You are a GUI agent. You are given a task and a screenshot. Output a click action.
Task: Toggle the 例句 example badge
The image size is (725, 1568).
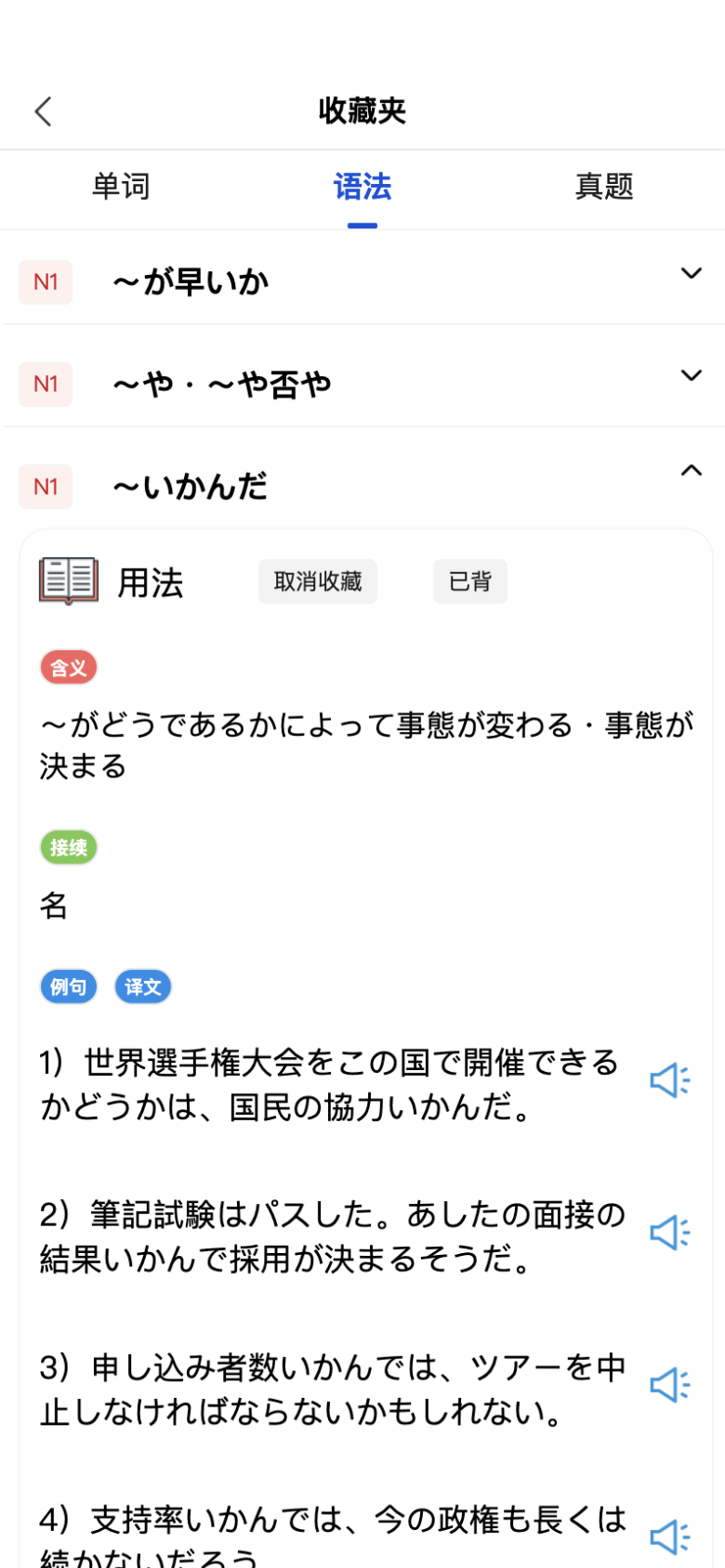67,987
